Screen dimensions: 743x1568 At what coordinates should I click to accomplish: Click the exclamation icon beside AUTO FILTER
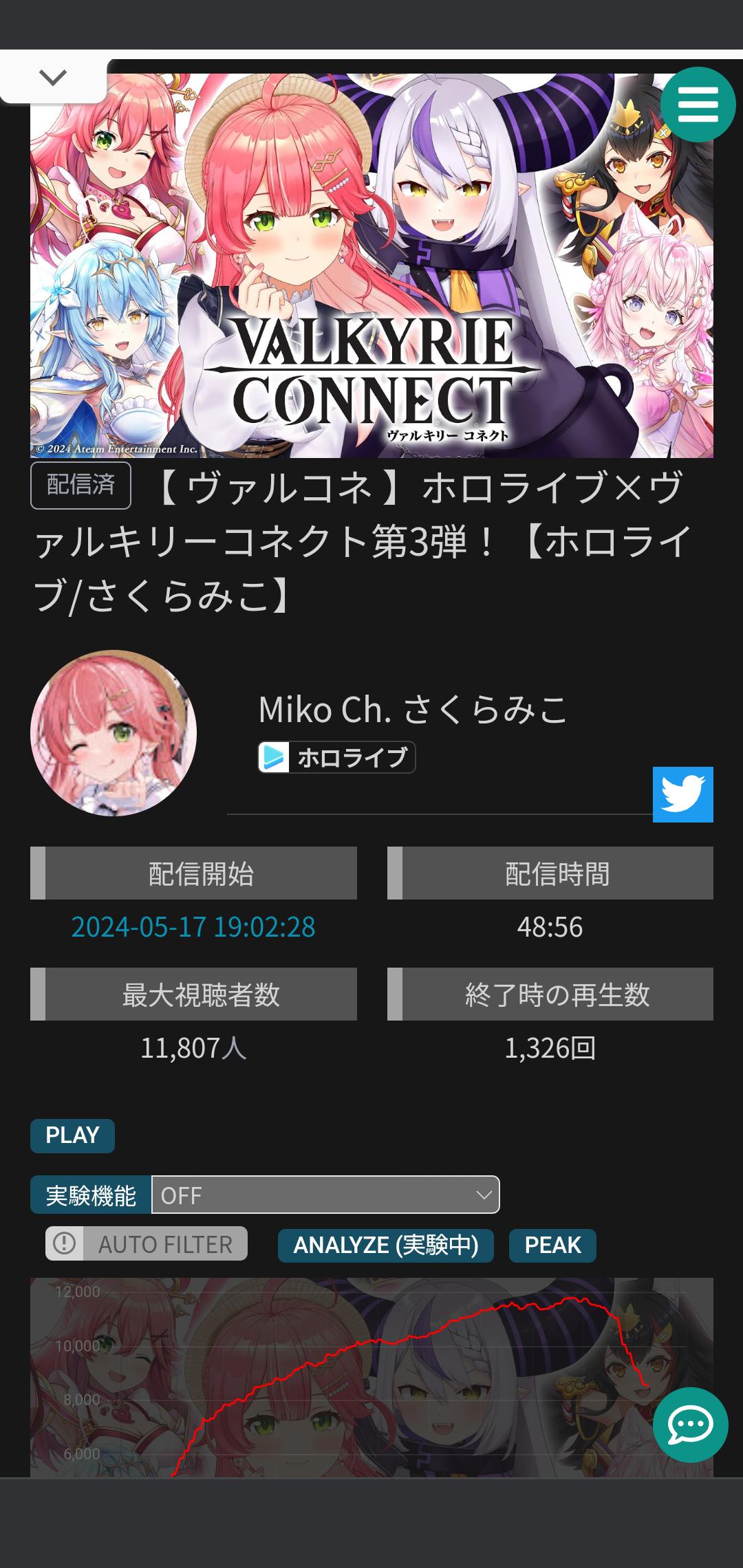pos(64,1243)
